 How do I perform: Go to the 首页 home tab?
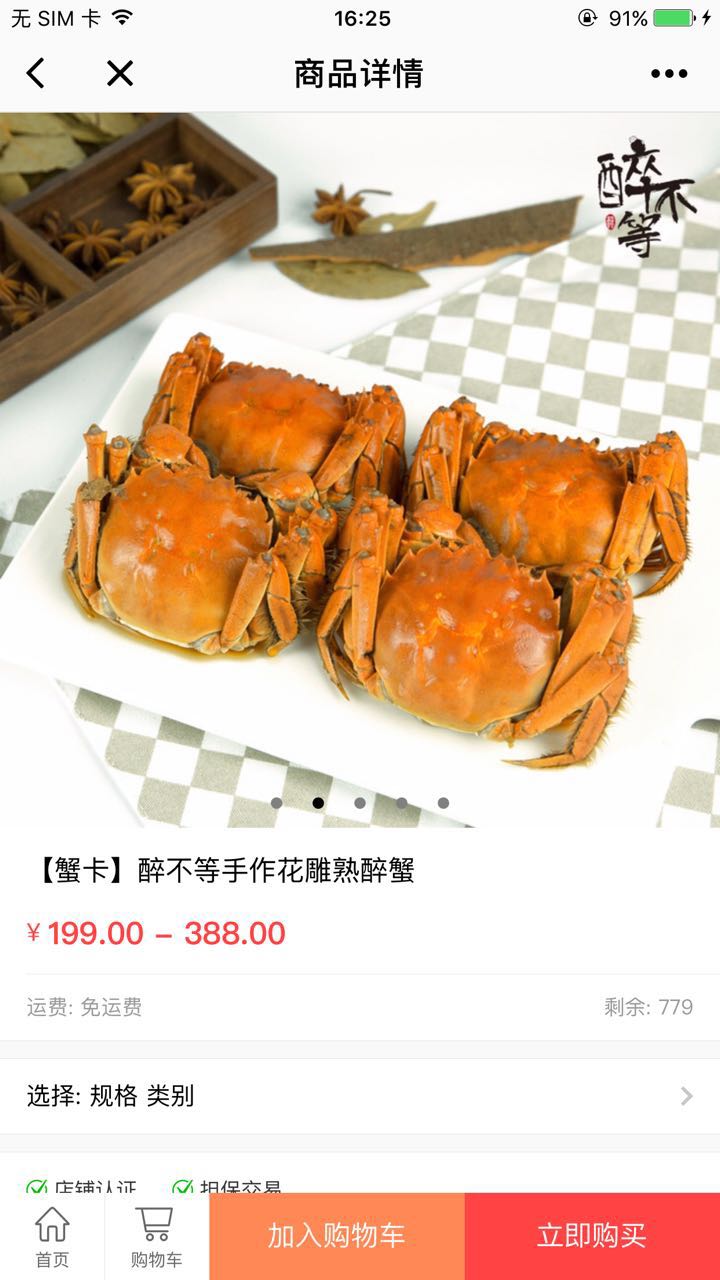tap(52, 1236)
